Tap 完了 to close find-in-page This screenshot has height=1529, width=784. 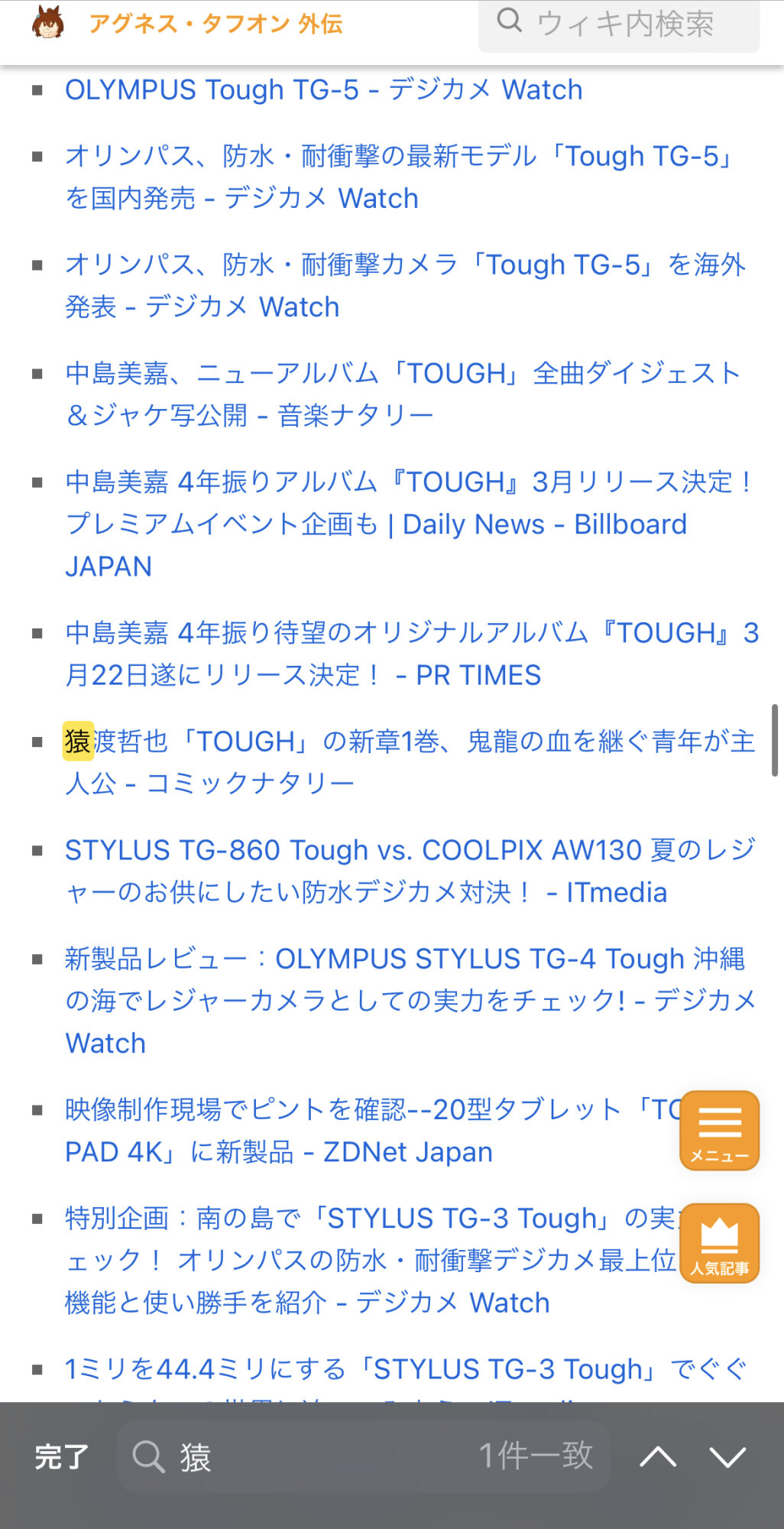[x=62, y=1457]
